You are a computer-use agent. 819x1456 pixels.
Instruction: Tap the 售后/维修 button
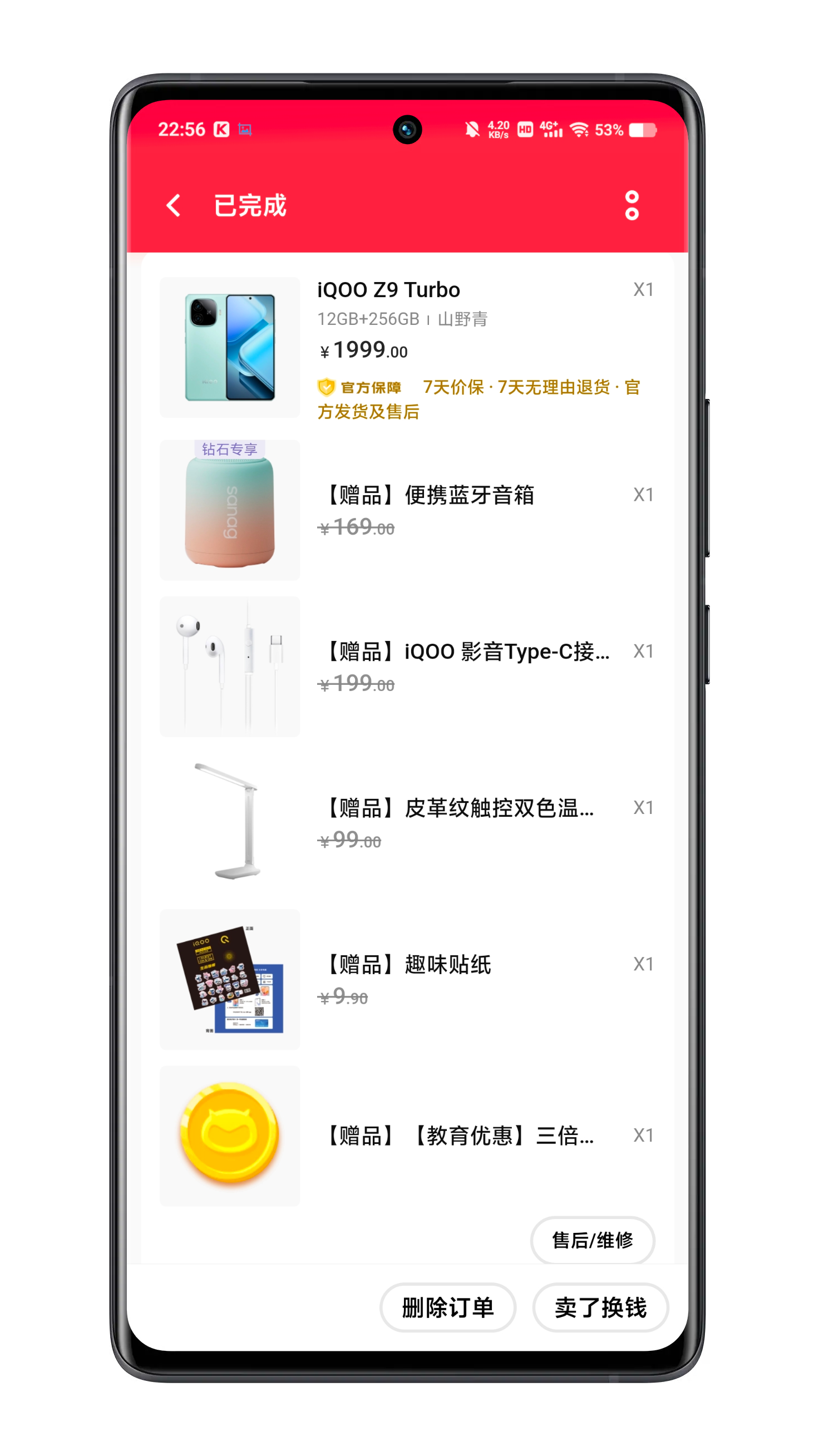592,1240
